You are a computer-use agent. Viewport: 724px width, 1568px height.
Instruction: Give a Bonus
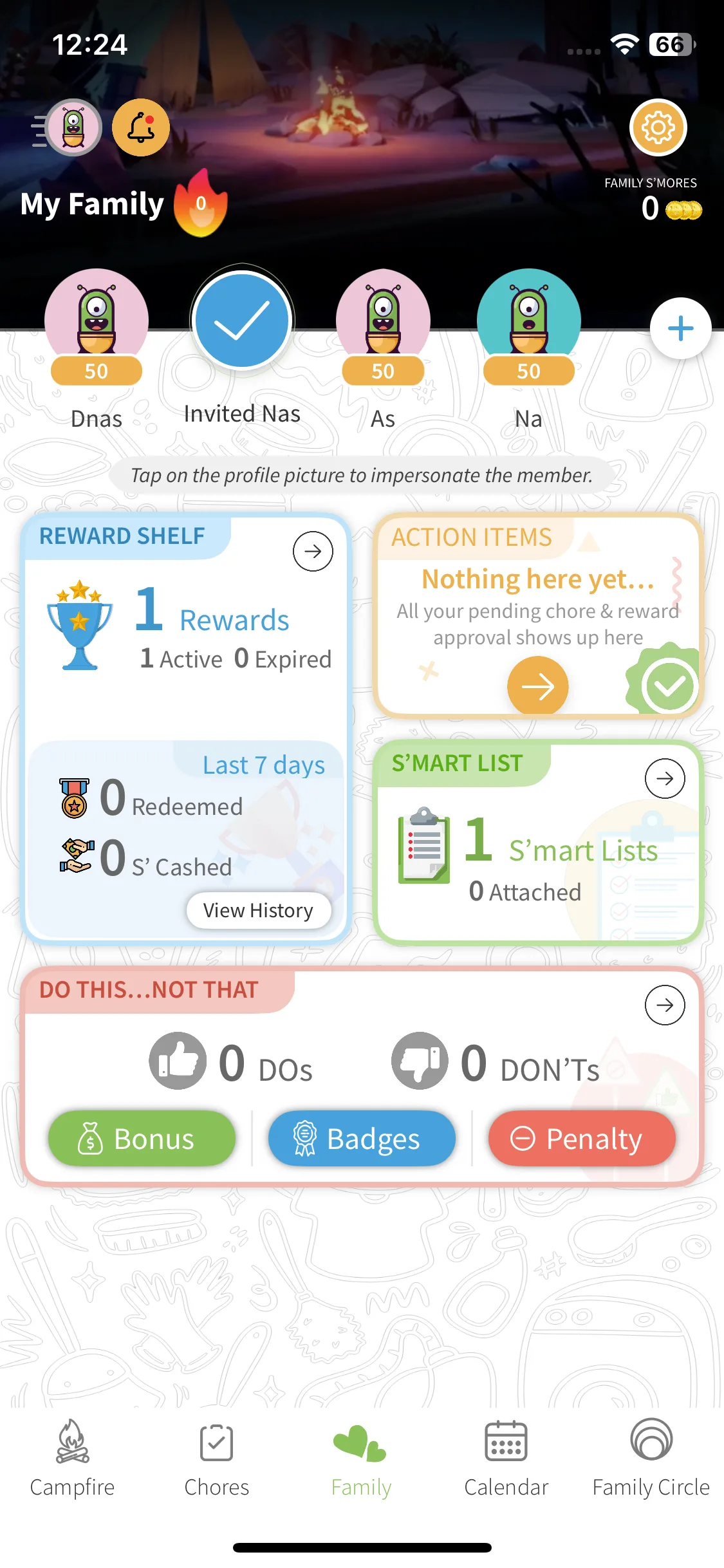point(142,1139)
